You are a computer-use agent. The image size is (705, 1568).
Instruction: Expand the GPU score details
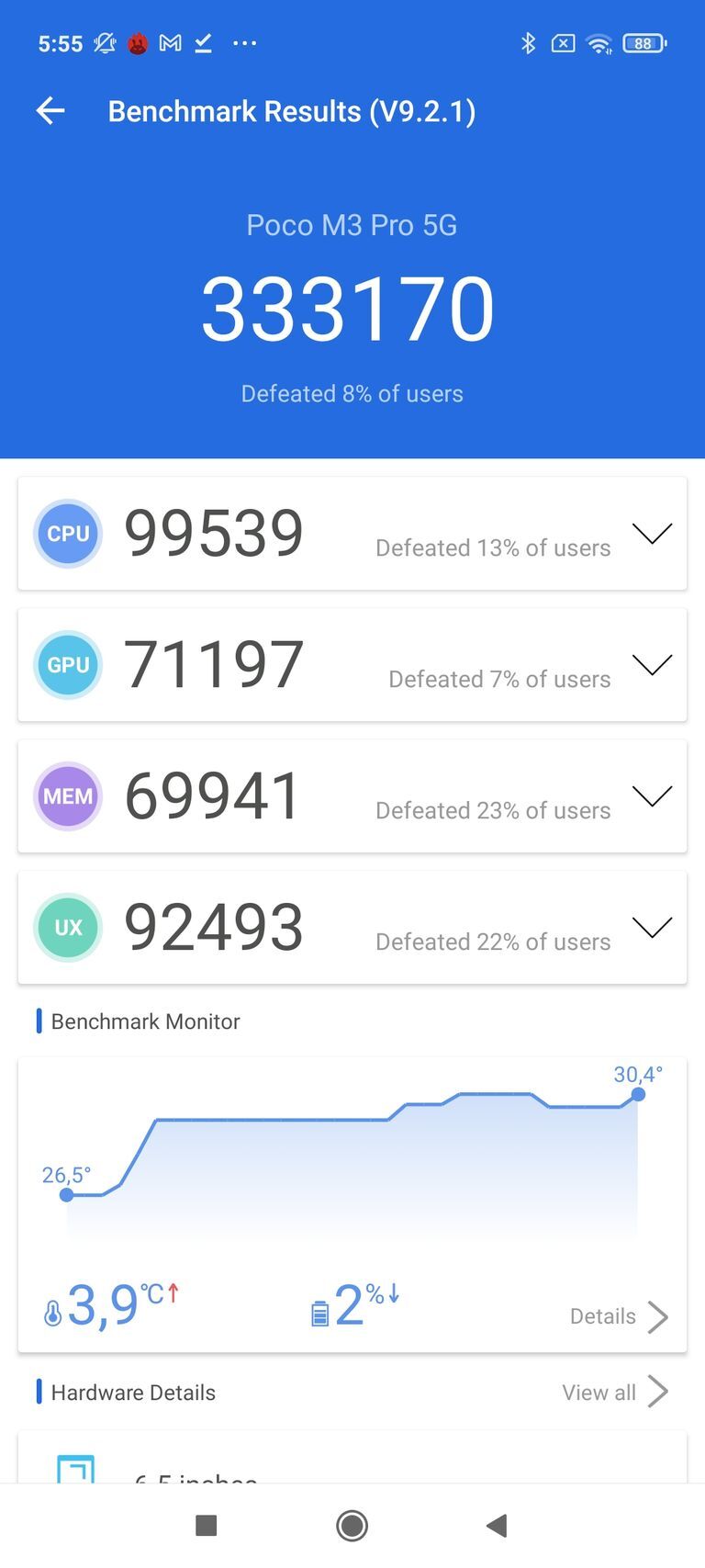click(652, 665)
